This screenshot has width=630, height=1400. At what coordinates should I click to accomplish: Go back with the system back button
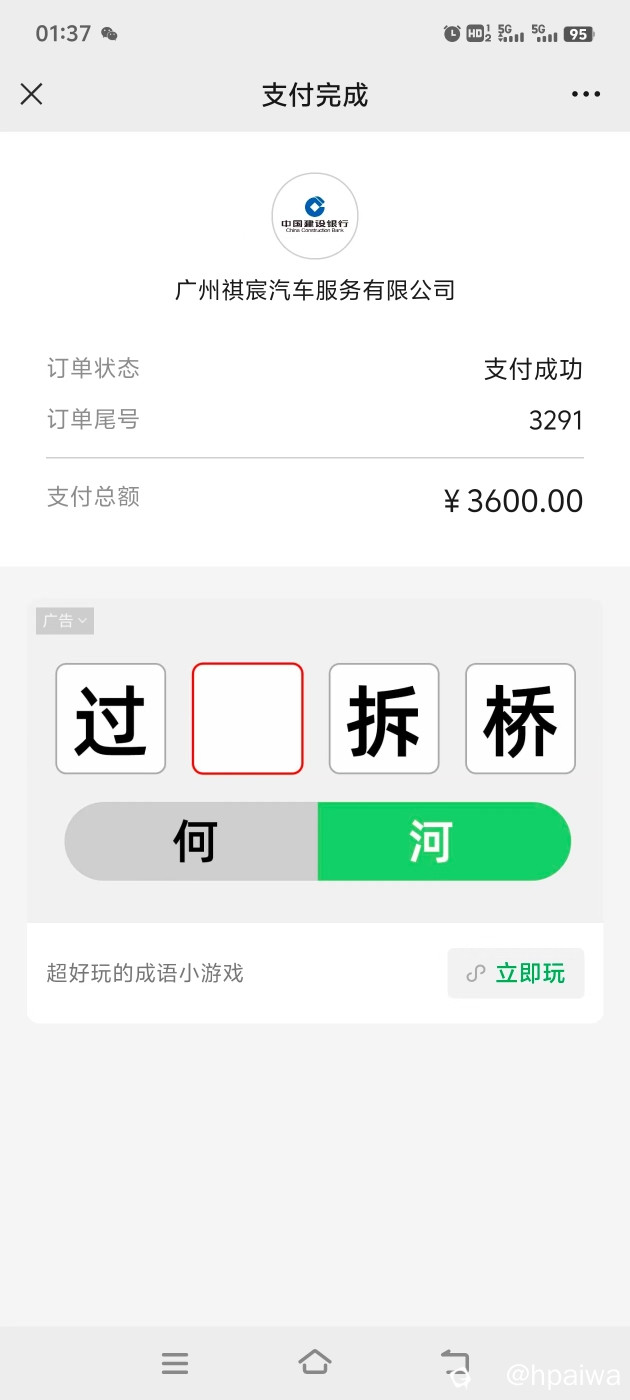click(455, 1362)
